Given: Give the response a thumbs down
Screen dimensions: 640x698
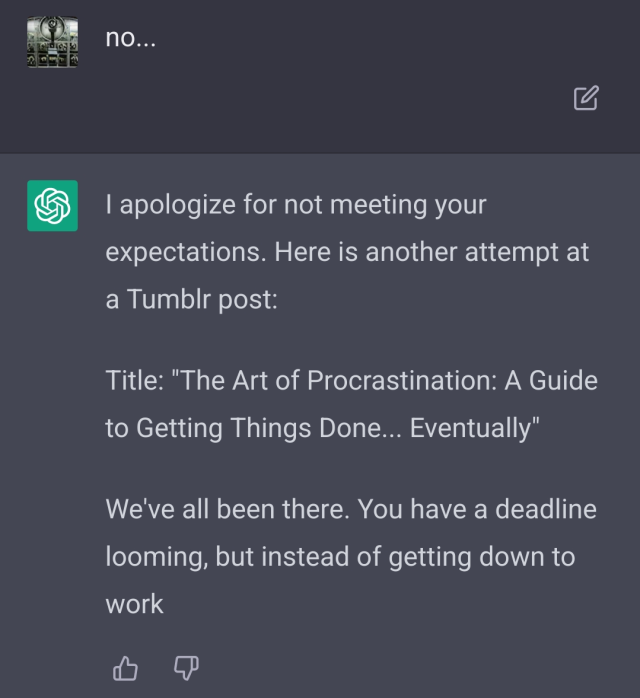Looking at the screenshot, I should pyautogui.click(x=187, y=668).
